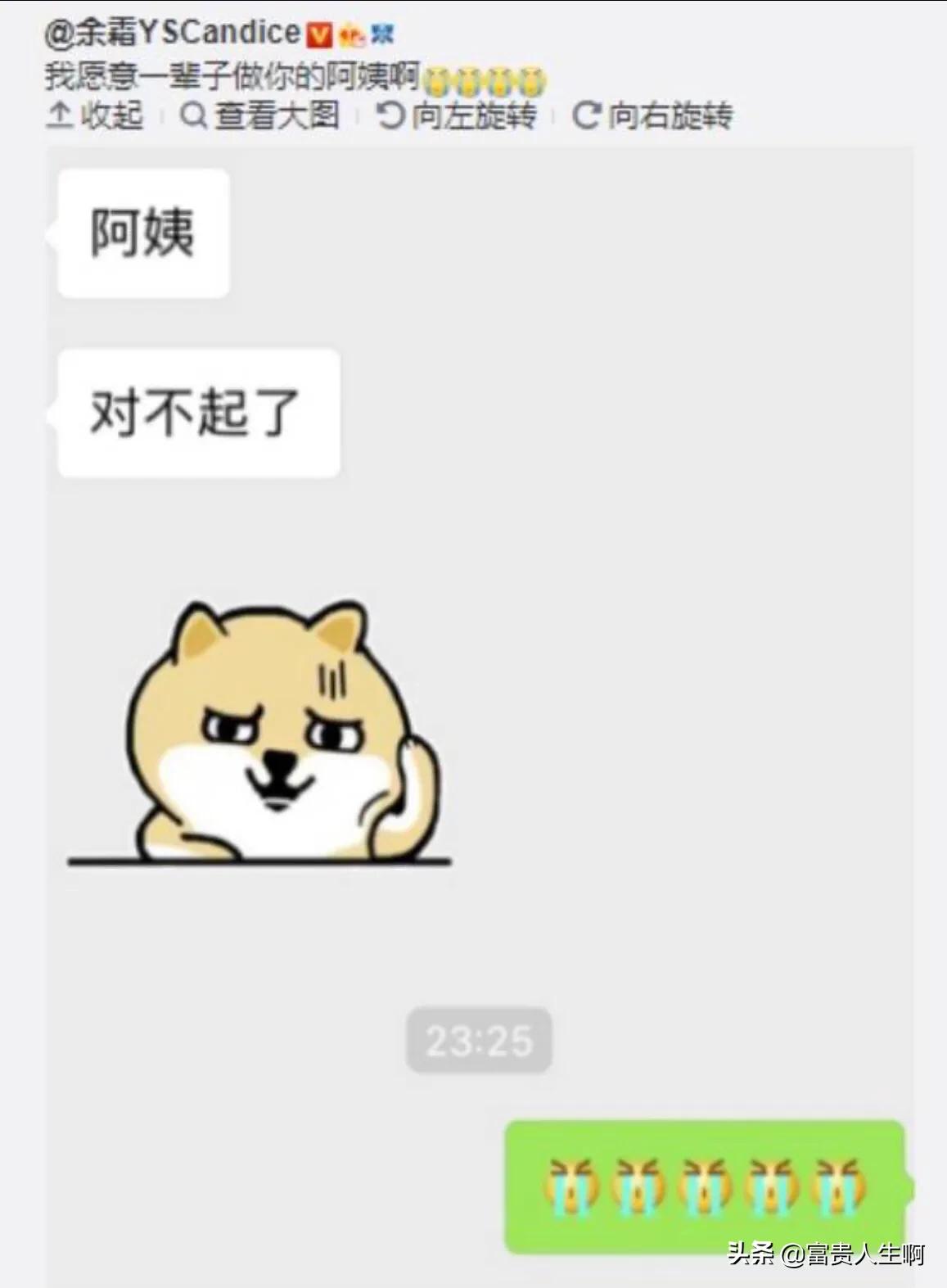The height and width of the screenshot is (1288, 947).
Task: View the large image via 查看大图
Action: [x=259, y=115]
